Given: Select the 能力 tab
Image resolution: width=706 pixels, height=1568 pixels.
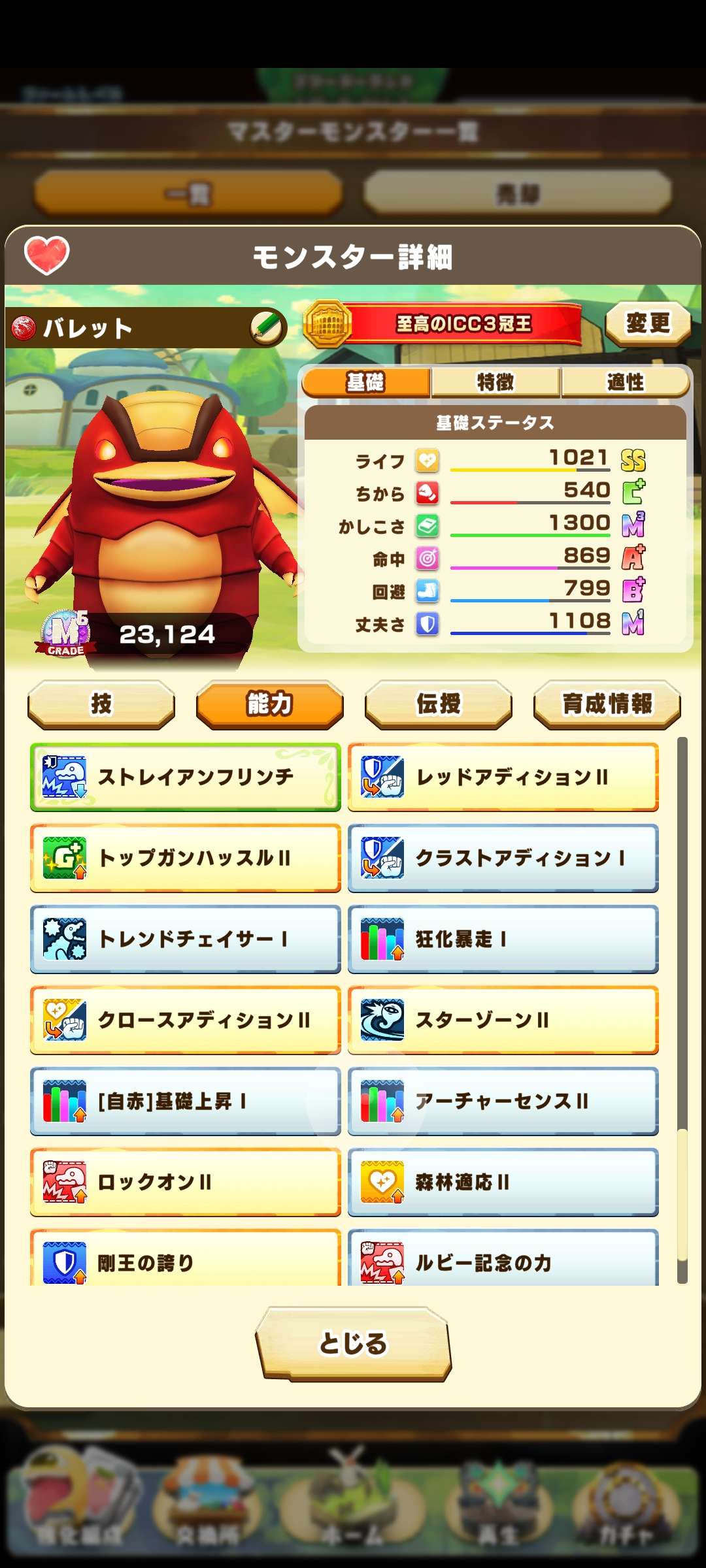Looking at the screenshot, I should click(x=269, y=704).
